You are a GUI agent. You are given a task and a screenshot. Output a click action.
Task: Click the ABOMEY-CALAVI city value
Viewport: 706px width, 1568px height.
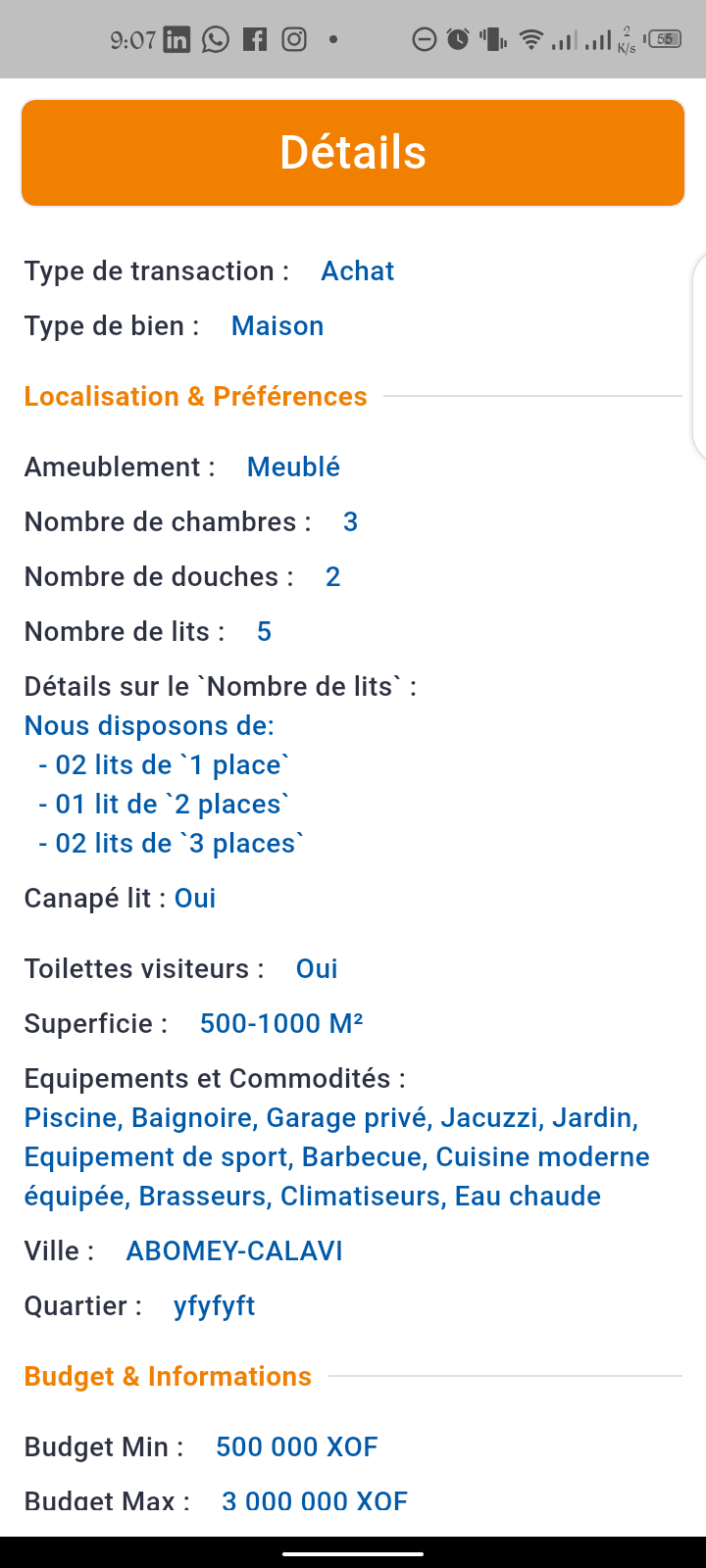pos(234,1250)
